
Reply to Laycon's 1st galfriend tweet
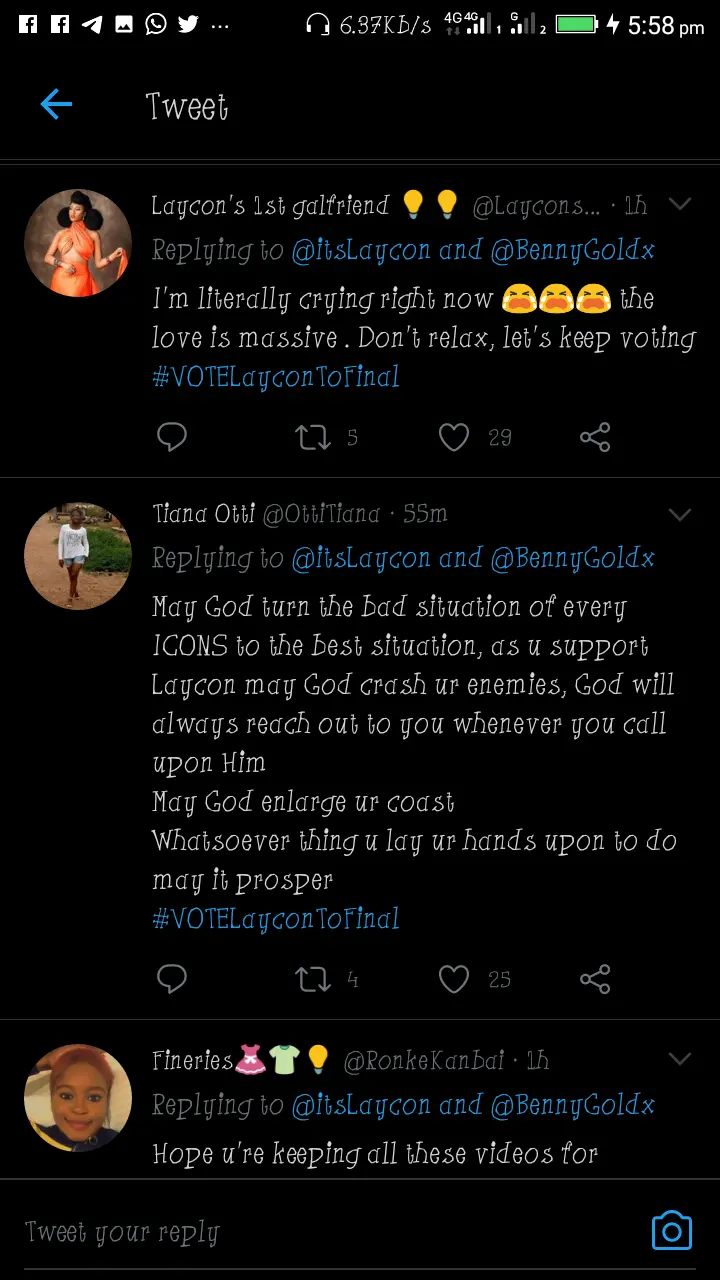pyautogui.click(x=172, y=437)
